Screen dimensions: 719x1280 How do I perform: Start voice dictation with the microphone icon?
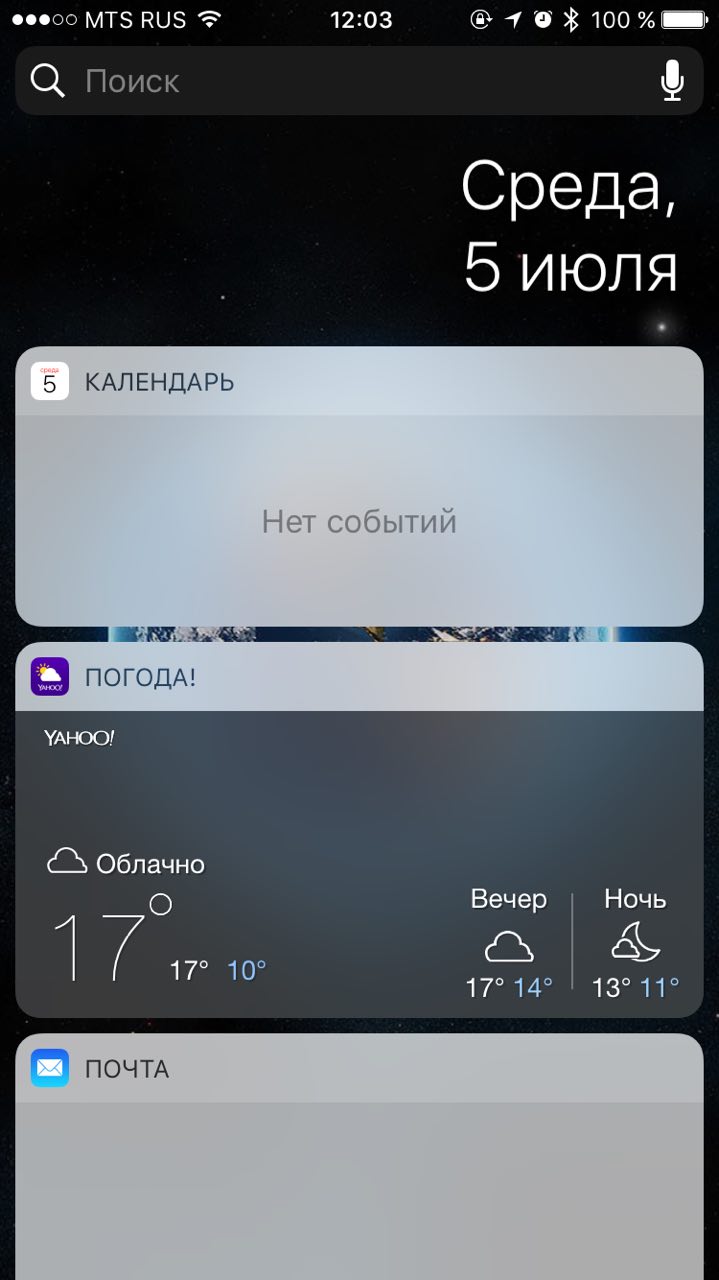pyautogui.click(x=672, y=81)
